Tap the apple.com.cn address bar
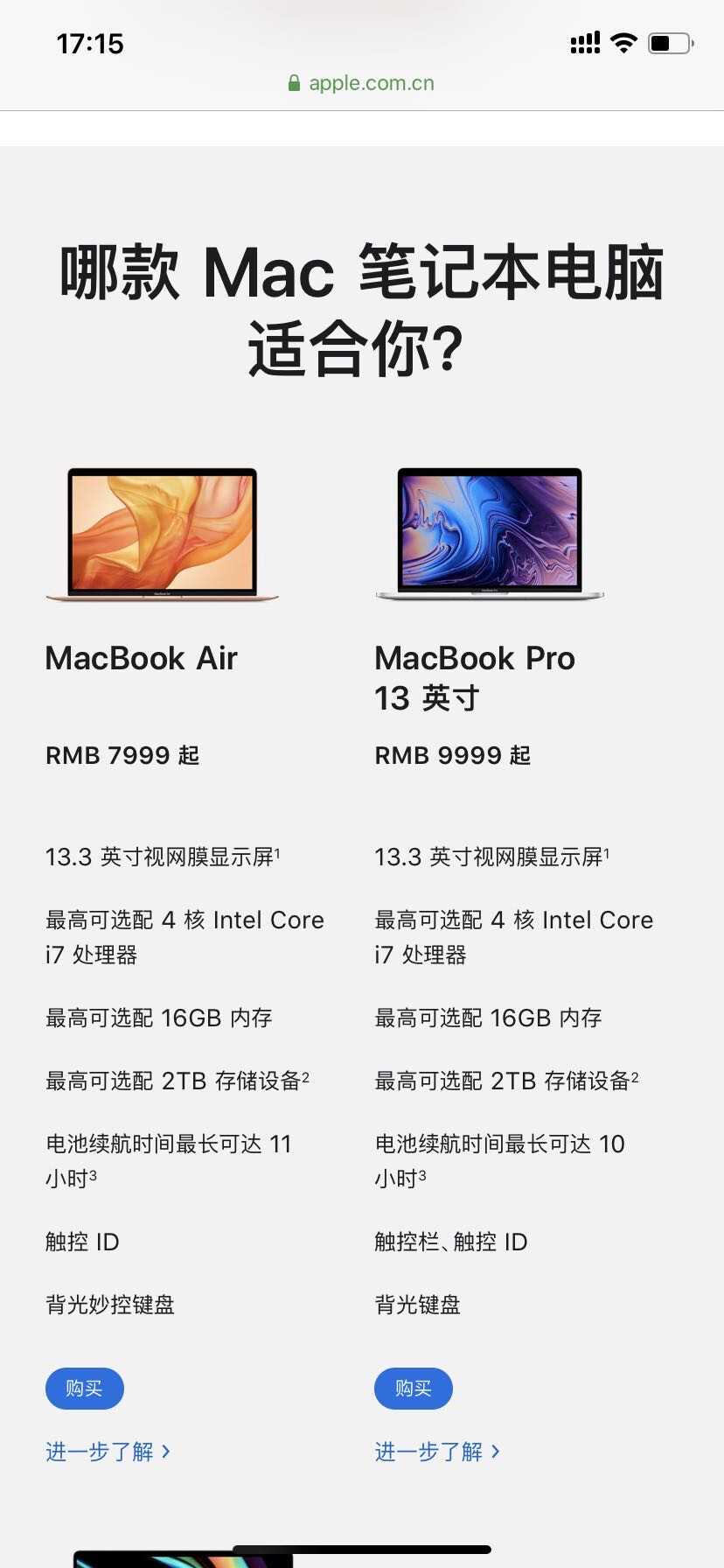Viewport: 724px width, 1568px height. pos(362,83)
